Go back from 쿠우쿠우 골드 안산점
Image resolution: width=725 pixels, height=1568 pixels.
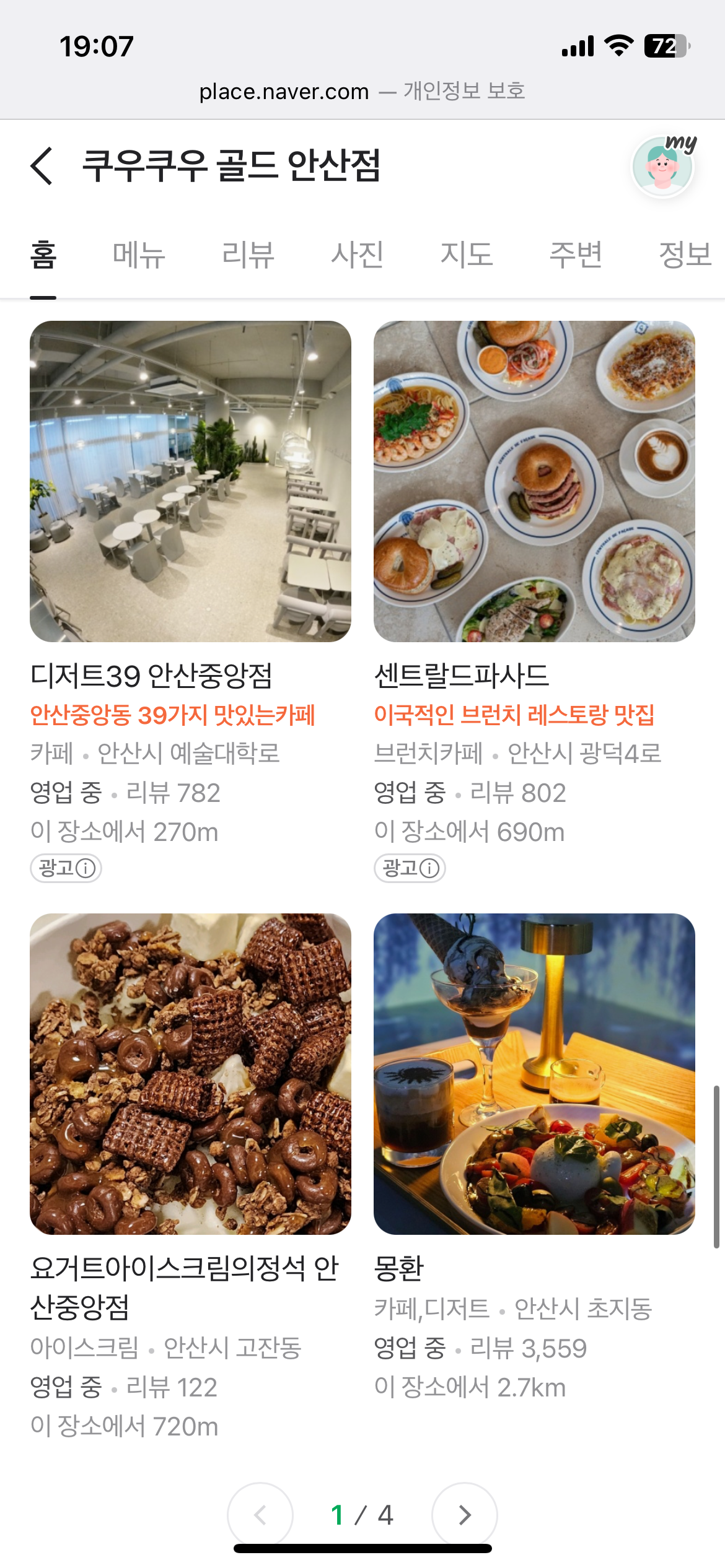pyautogui.click(x=42, y=166)
